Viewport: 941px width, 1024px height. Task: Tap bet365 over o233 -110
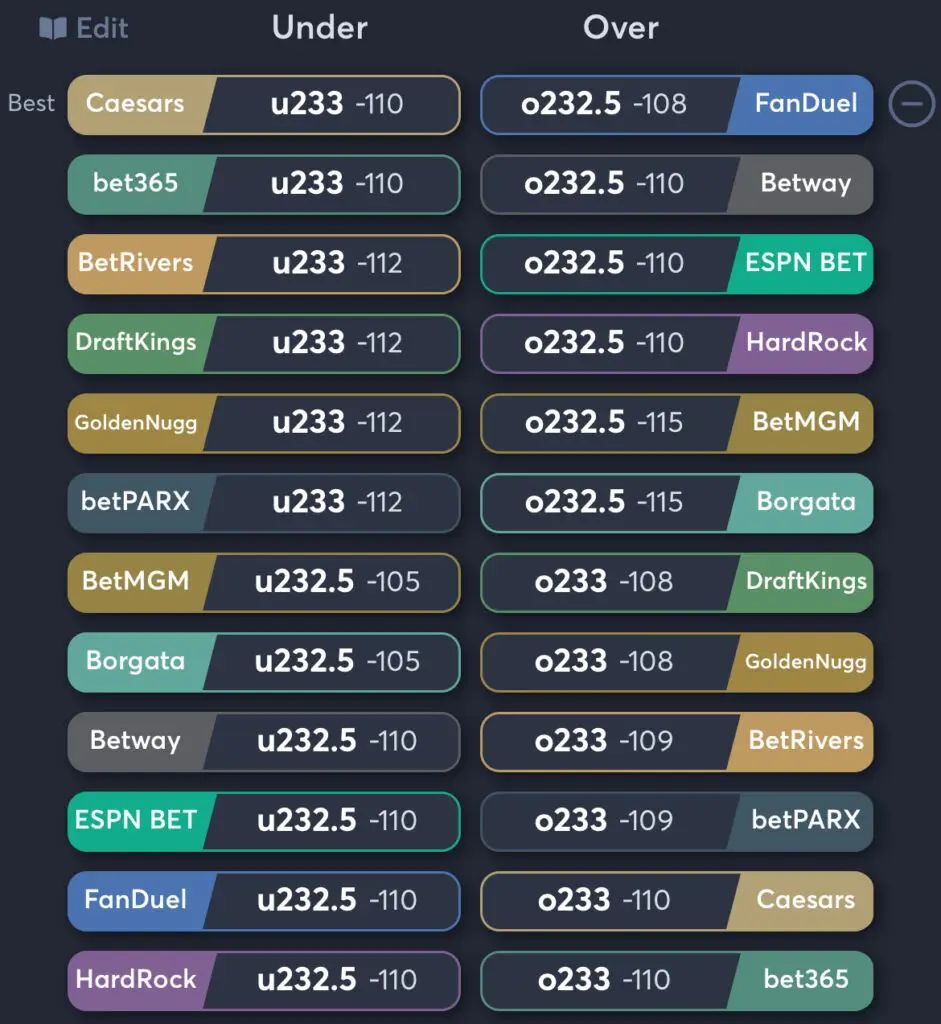click(x=677, y=979)
